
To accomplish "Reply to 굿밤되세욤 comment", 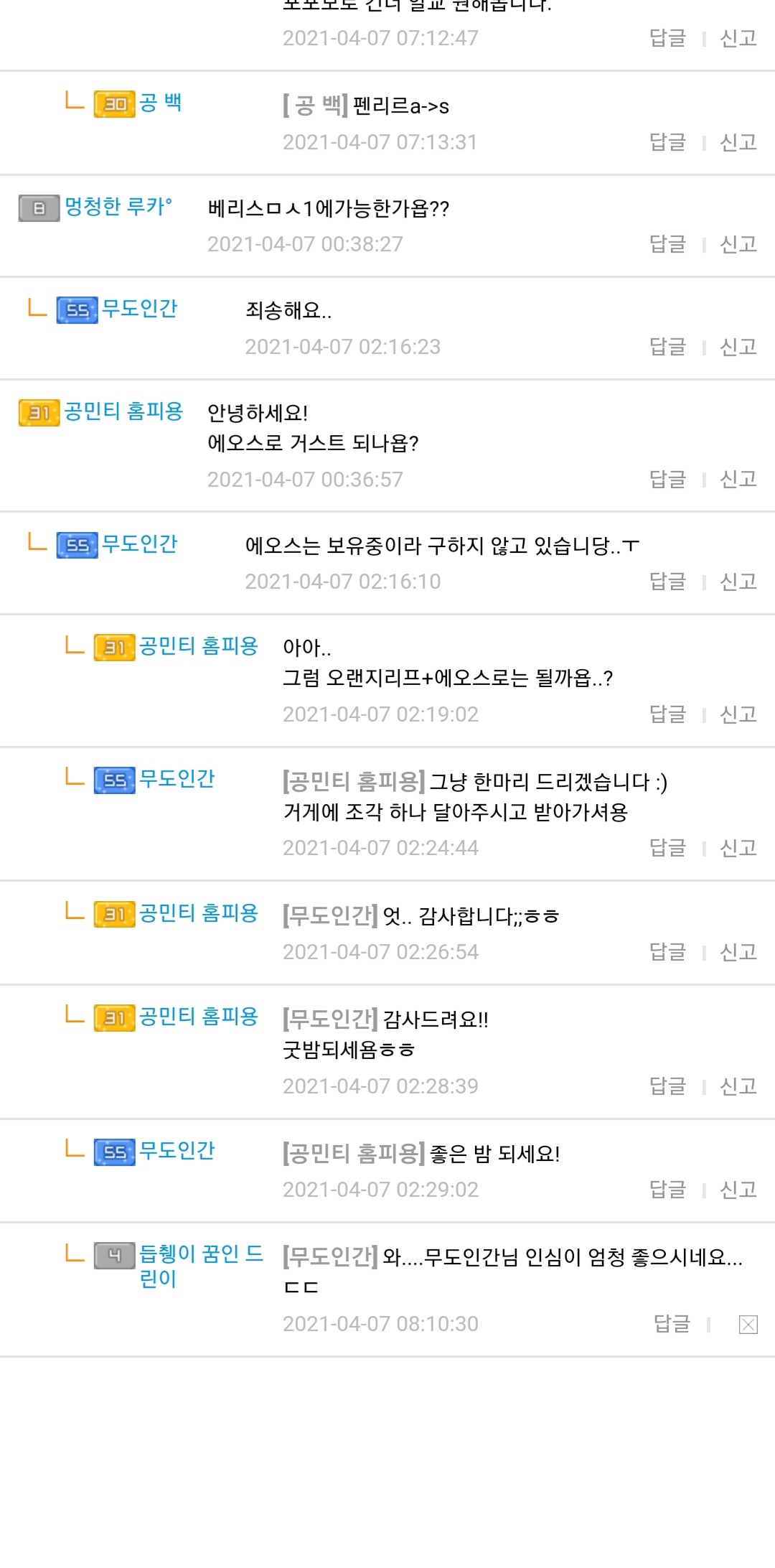I will pos(667,1086).
